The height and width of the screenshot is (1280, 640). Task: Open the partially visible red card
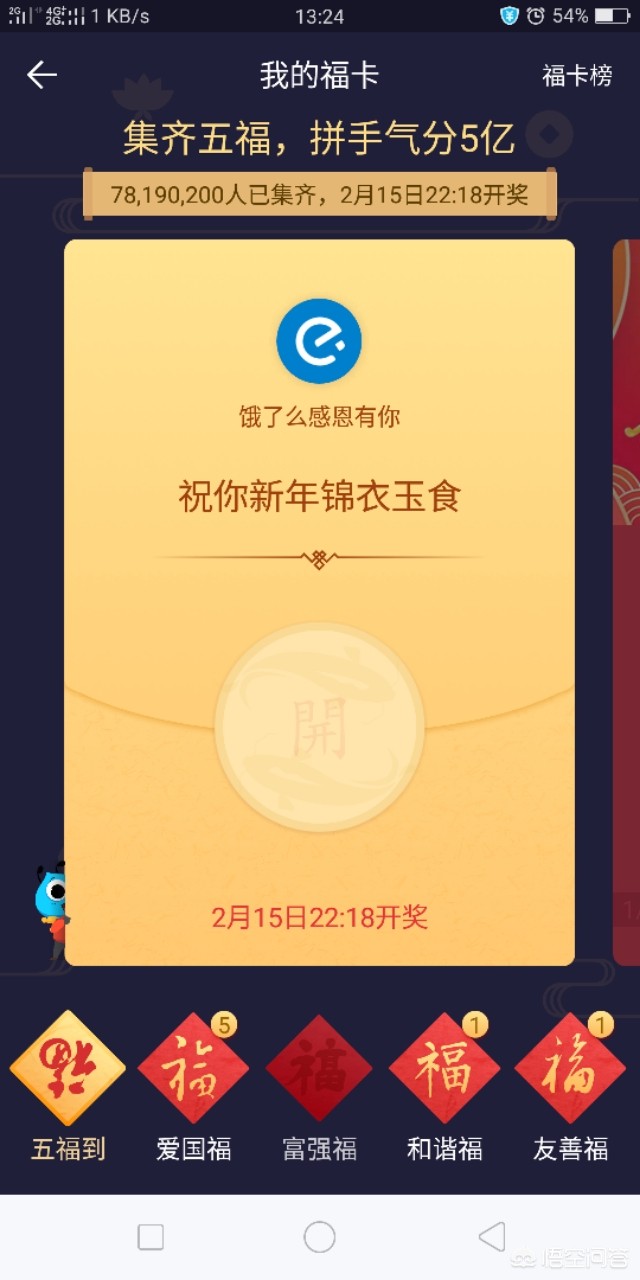point(626,602)
